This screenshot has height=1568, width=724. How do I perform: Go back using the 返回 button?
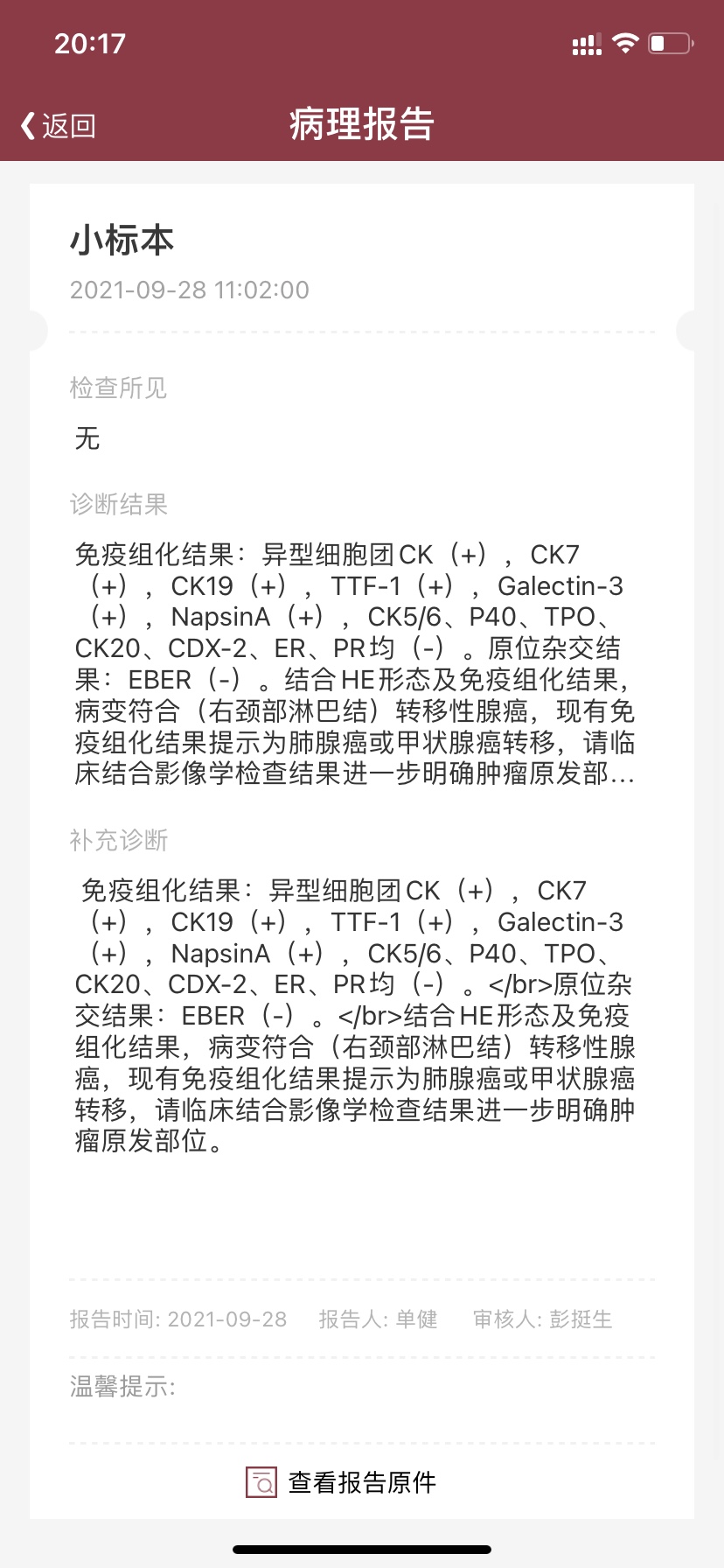coord(58,126)
